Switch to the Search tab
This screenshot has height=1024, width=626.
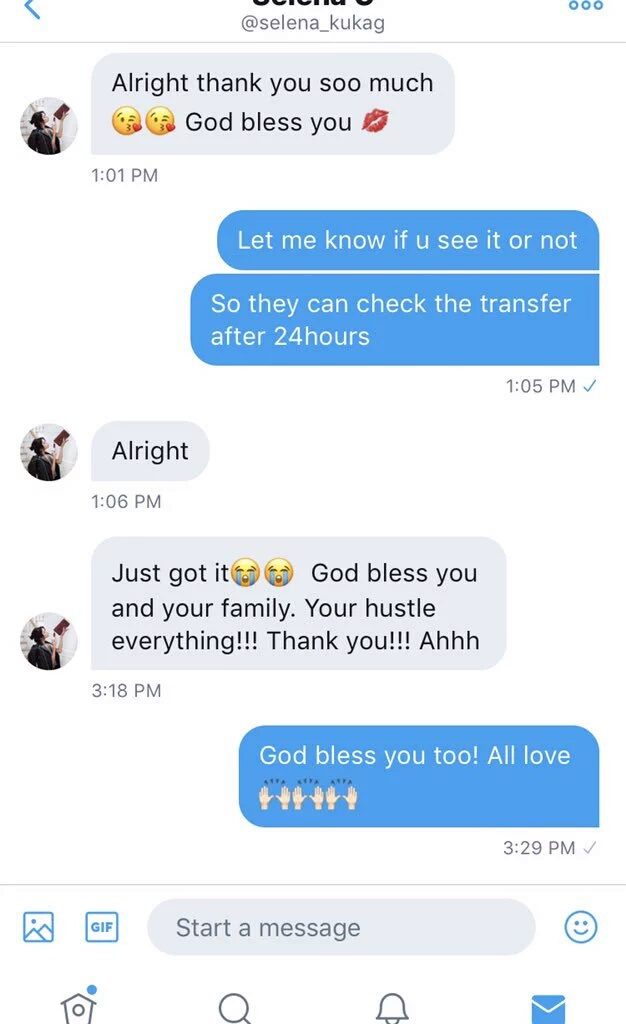click(x=234, y=1008)
